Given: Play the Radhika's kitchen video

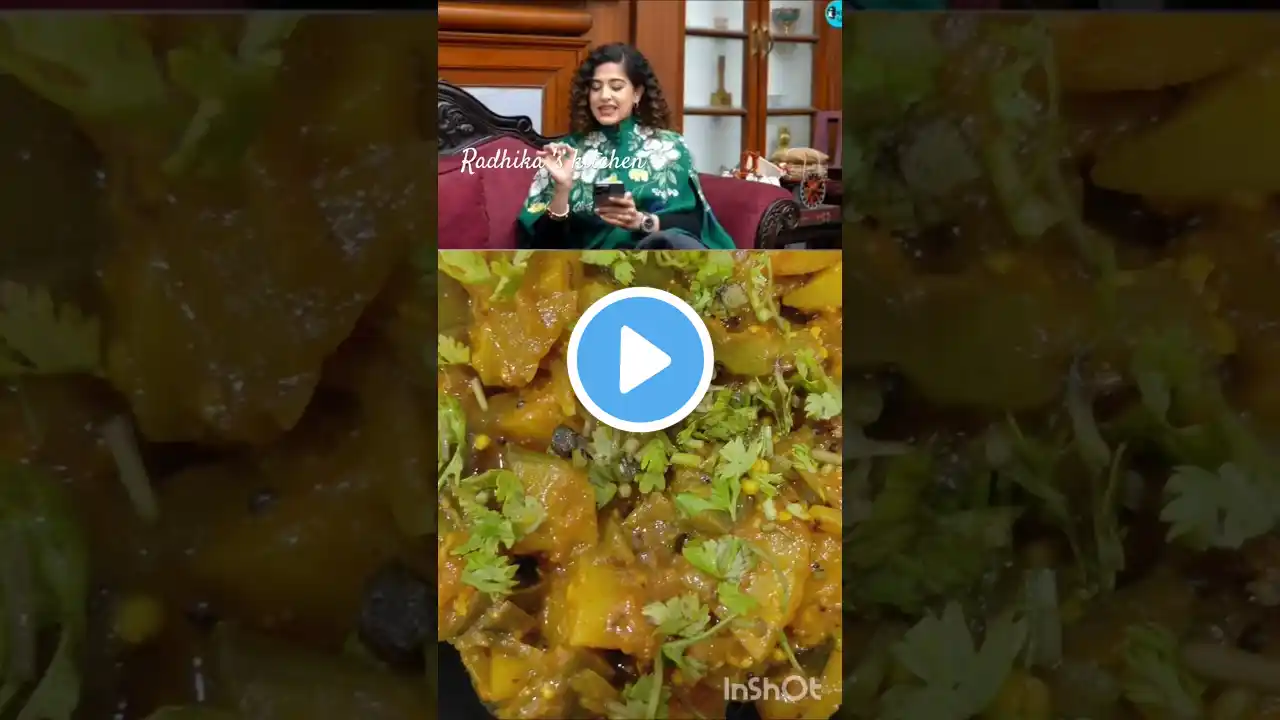Looking at the screenshot, I should [640, 360].
